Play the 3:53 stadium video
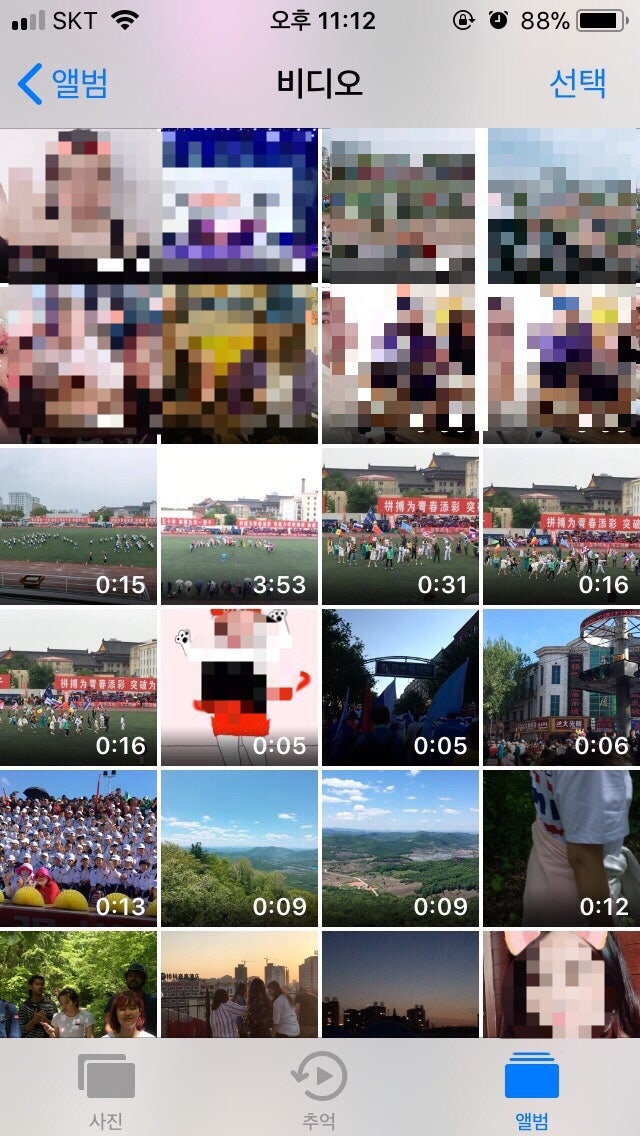Image resolution: width=640 pixels, height=1136 pixels. [x=239, y=525]
